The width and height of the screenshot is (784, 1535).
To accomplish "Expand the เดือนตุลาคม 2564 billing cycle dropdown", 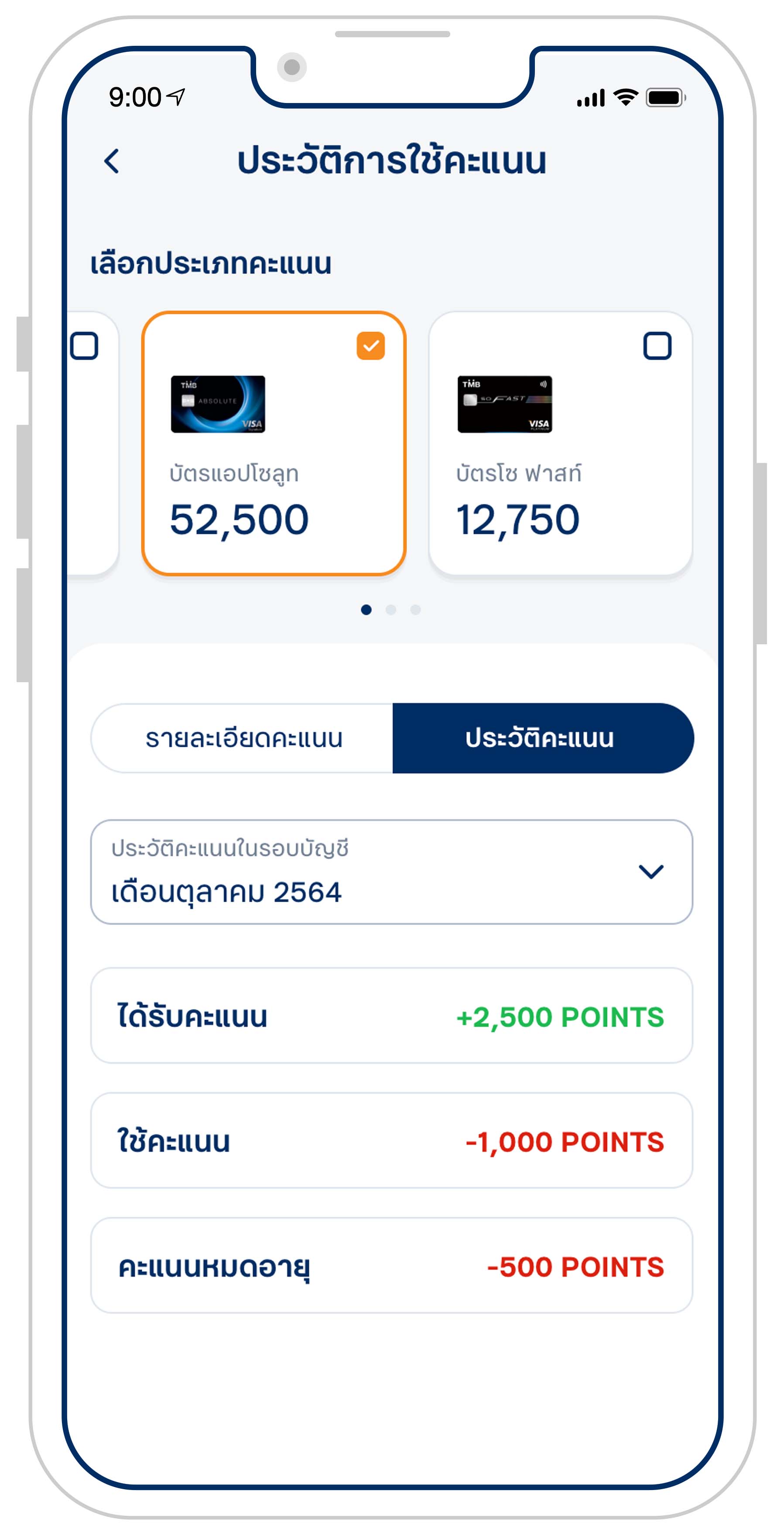I will (391, 872).
